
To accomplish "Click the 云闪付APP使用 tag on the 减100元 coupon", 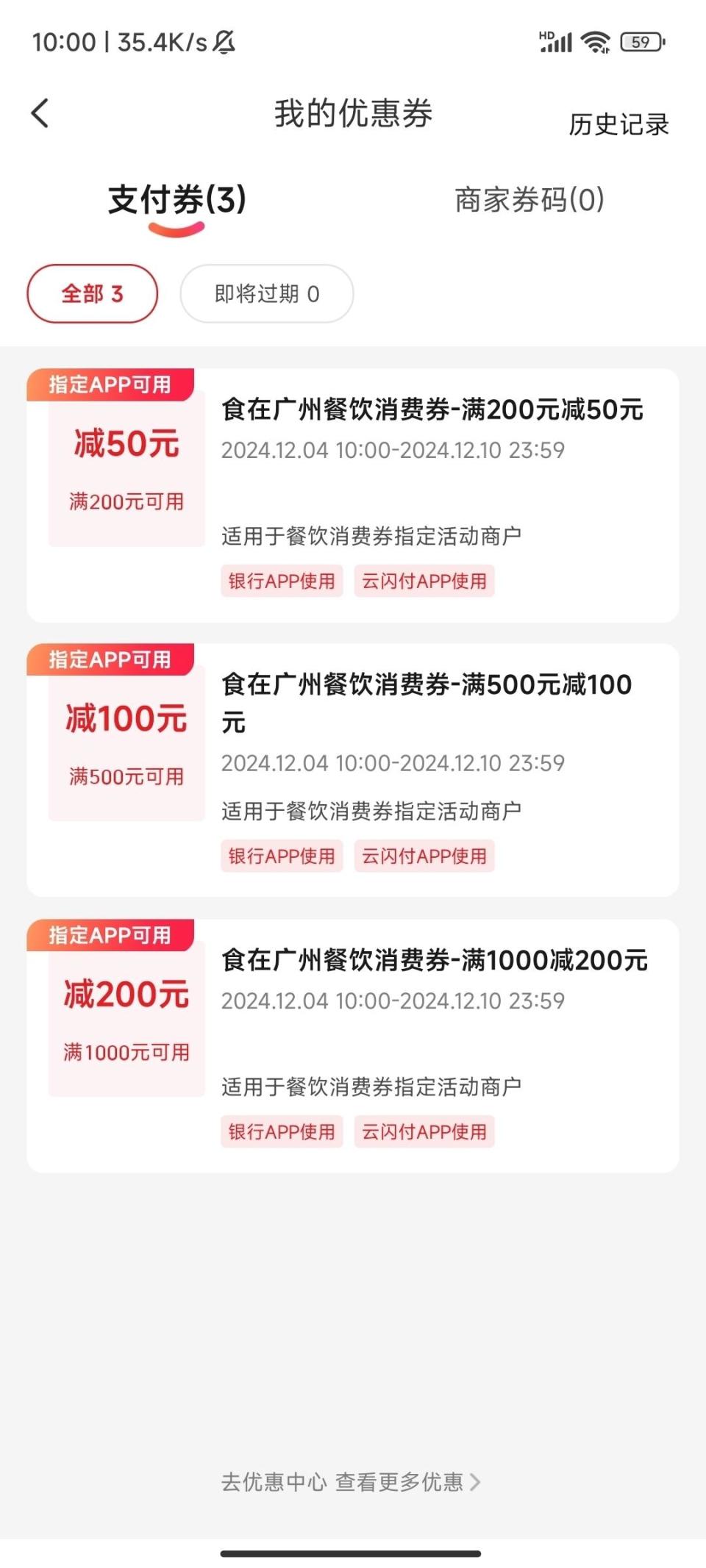I will pos(425,856).
